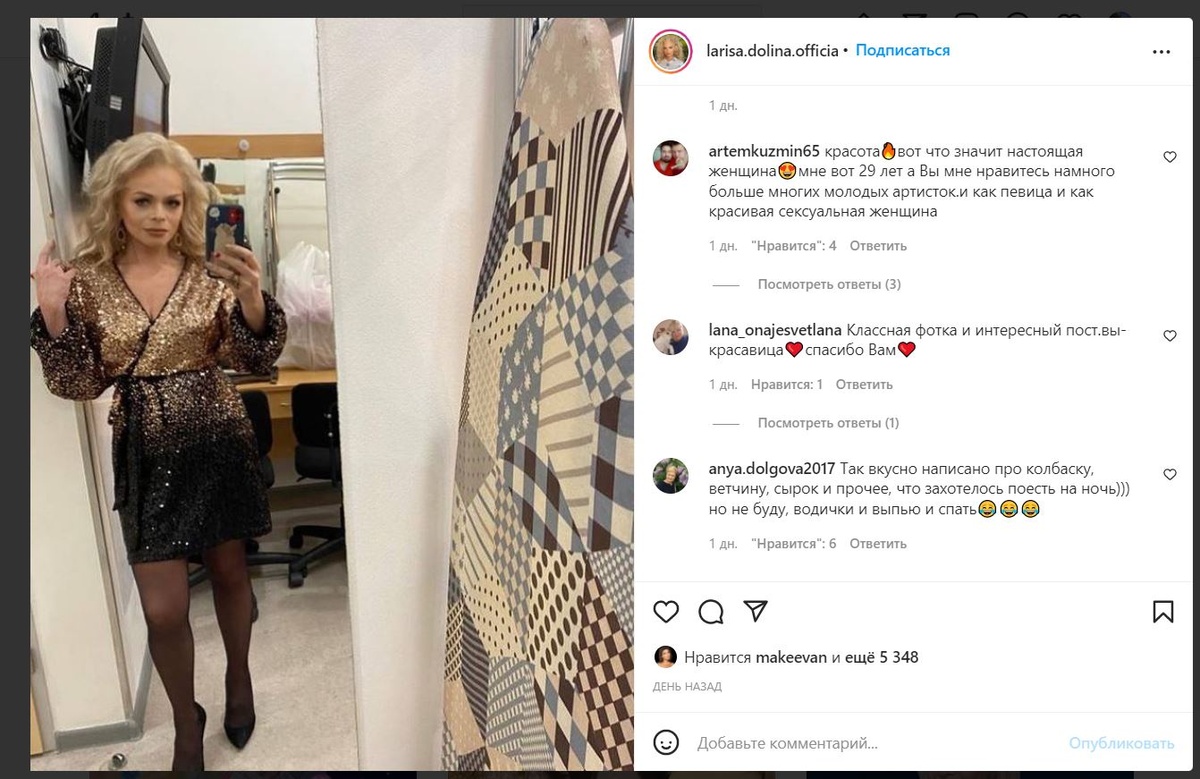Open makeevan's profile from likes line
The image size is (1200, 779).
point(791,657)
